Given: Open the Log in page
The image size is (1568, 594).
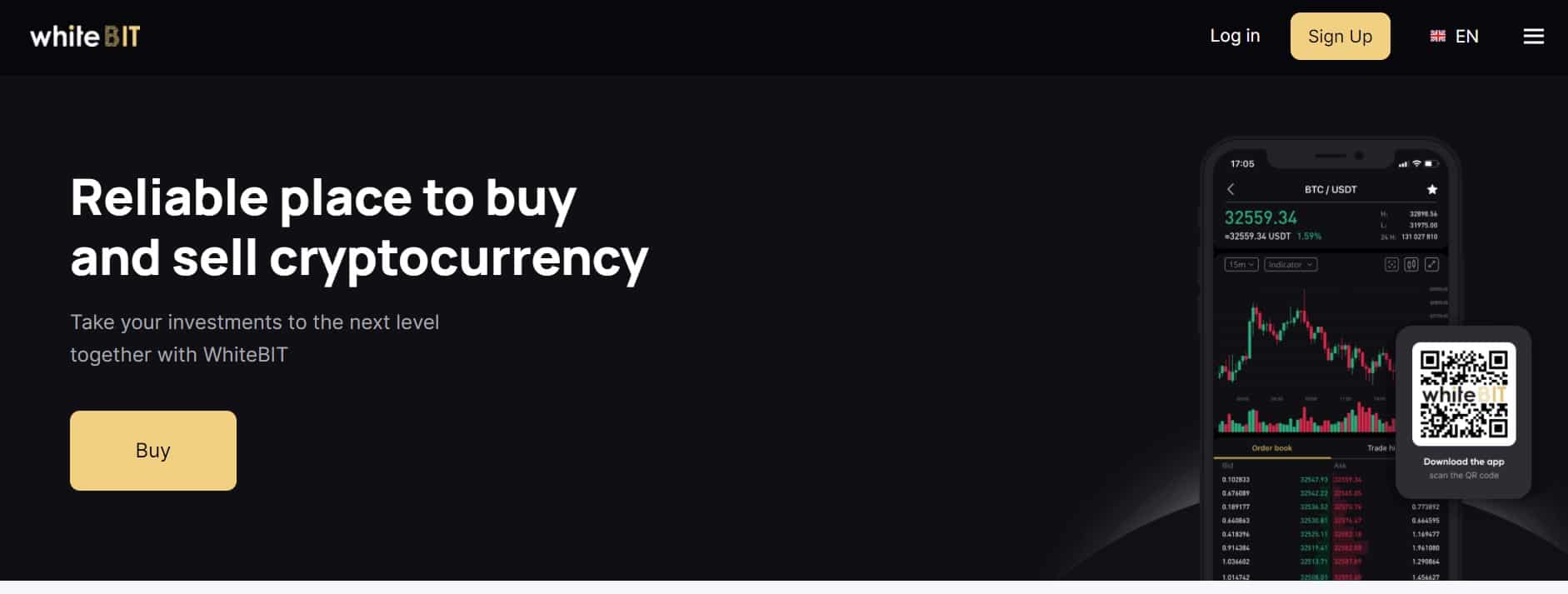Looking at the screenshot, I should tap(1235, 36).
